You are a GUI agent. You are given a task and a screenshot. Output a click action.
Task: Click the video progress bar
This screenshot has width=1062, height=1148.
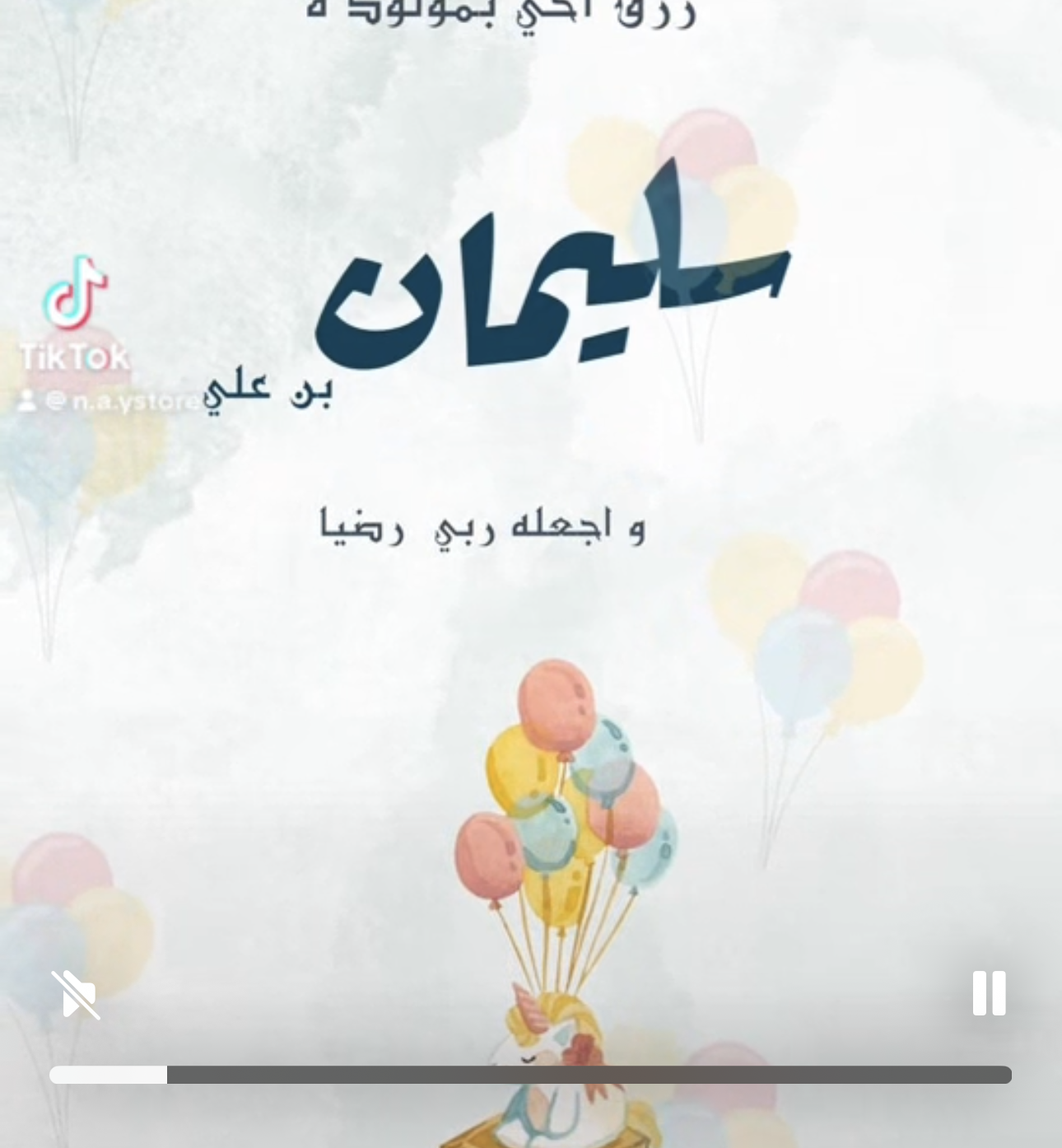[x=531, y=1074]
